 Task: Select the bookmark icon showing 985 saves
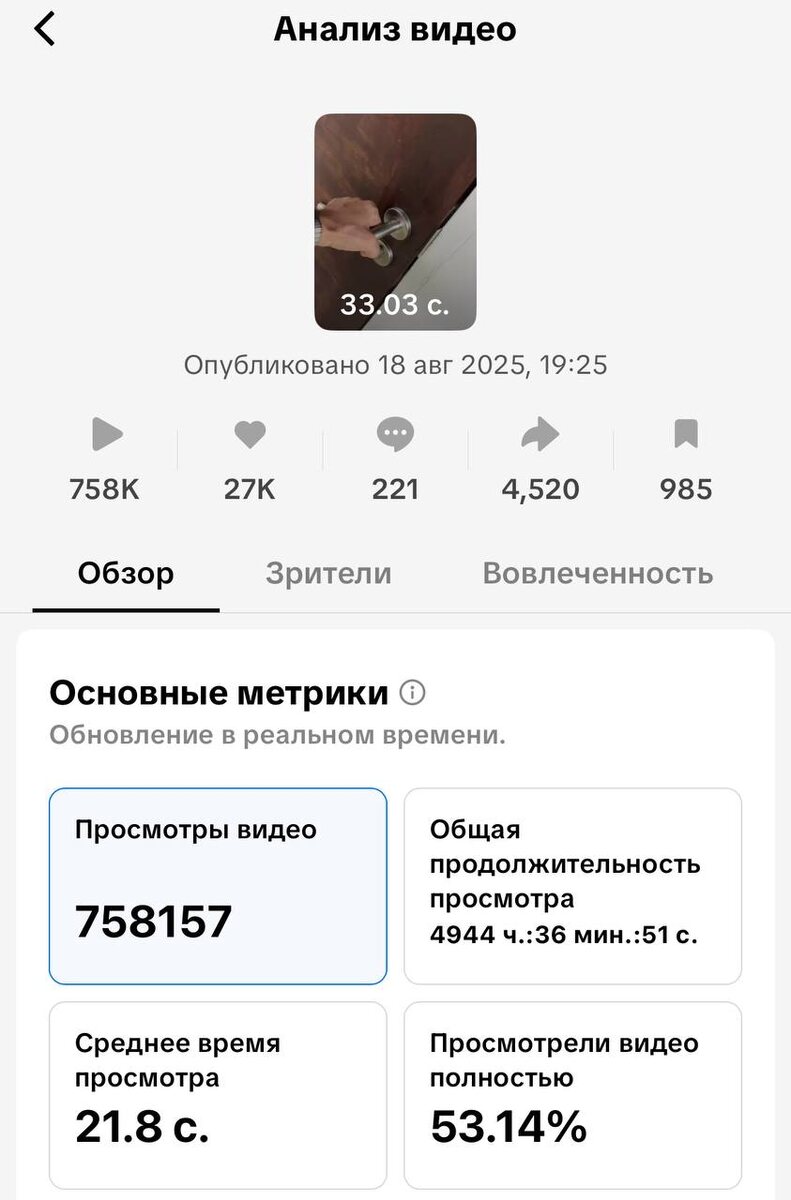(684, 434)
